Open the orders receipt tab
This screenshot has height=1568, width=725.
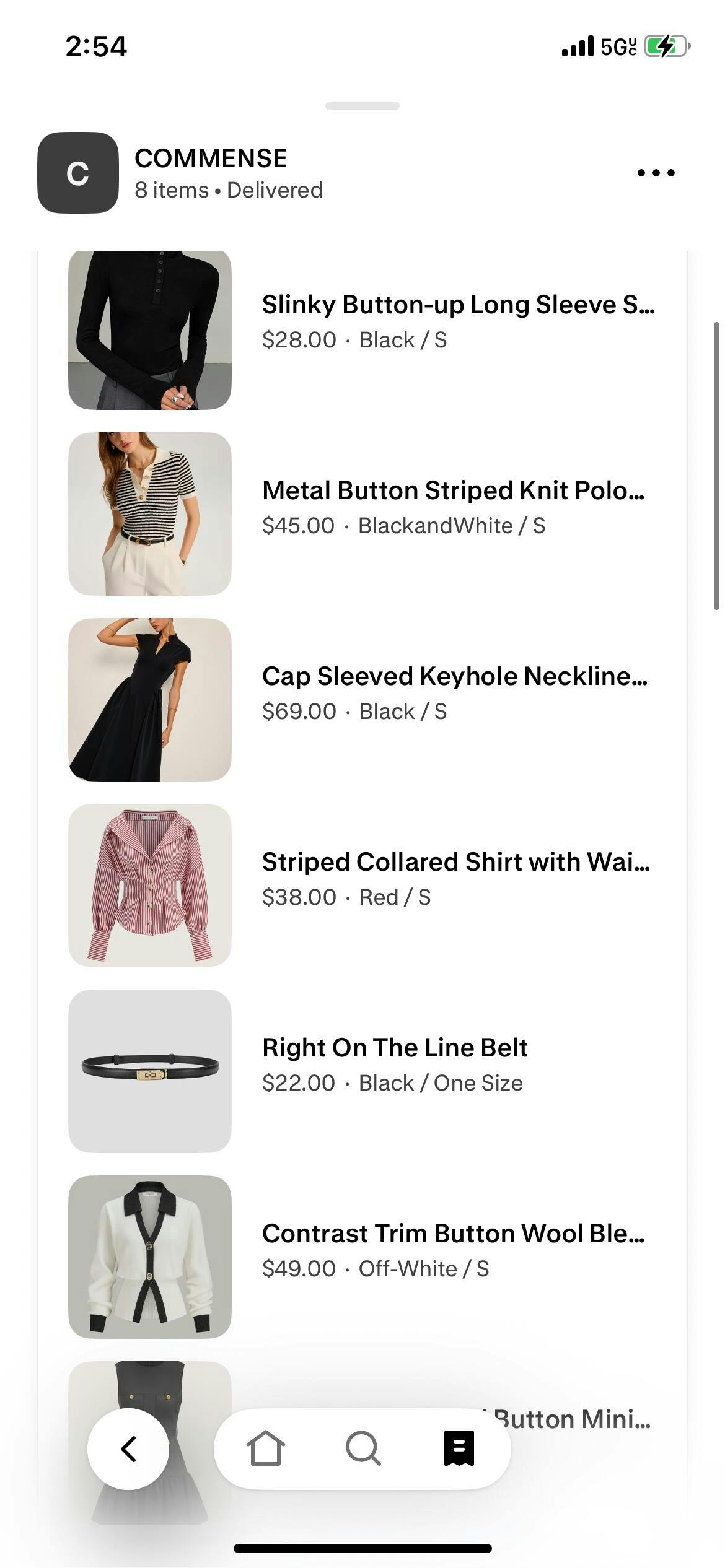459,1449
